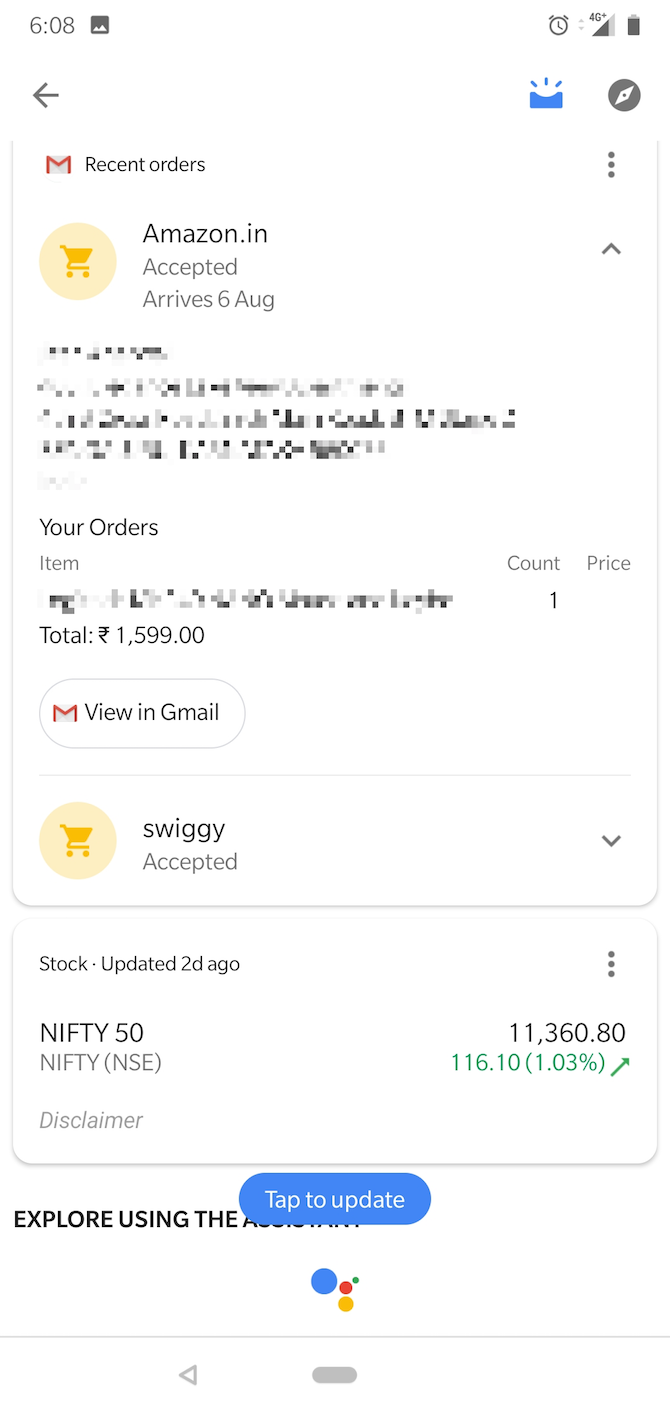Tap the system back button
This screenshot has width=670, height=1414.
click(x=188, y=1376)
